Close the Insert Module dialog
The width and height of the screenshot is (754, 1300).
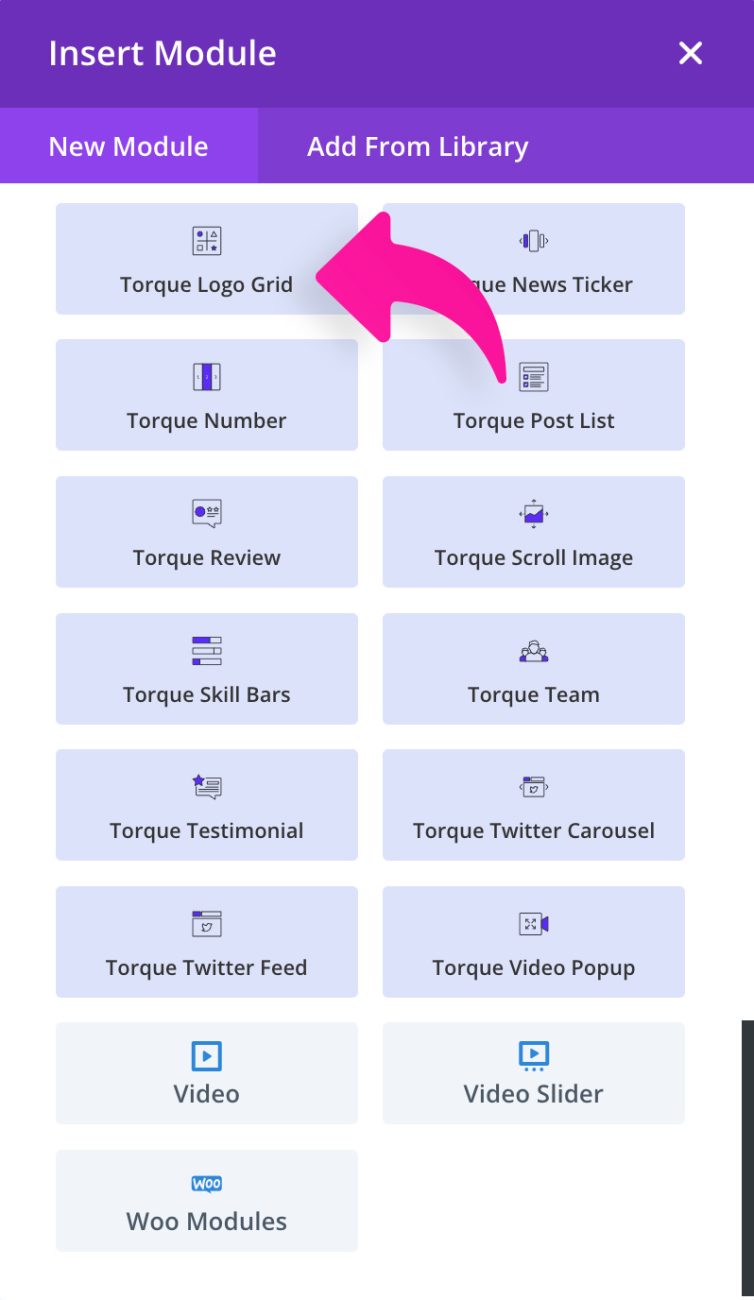click(x=690, y=54)
